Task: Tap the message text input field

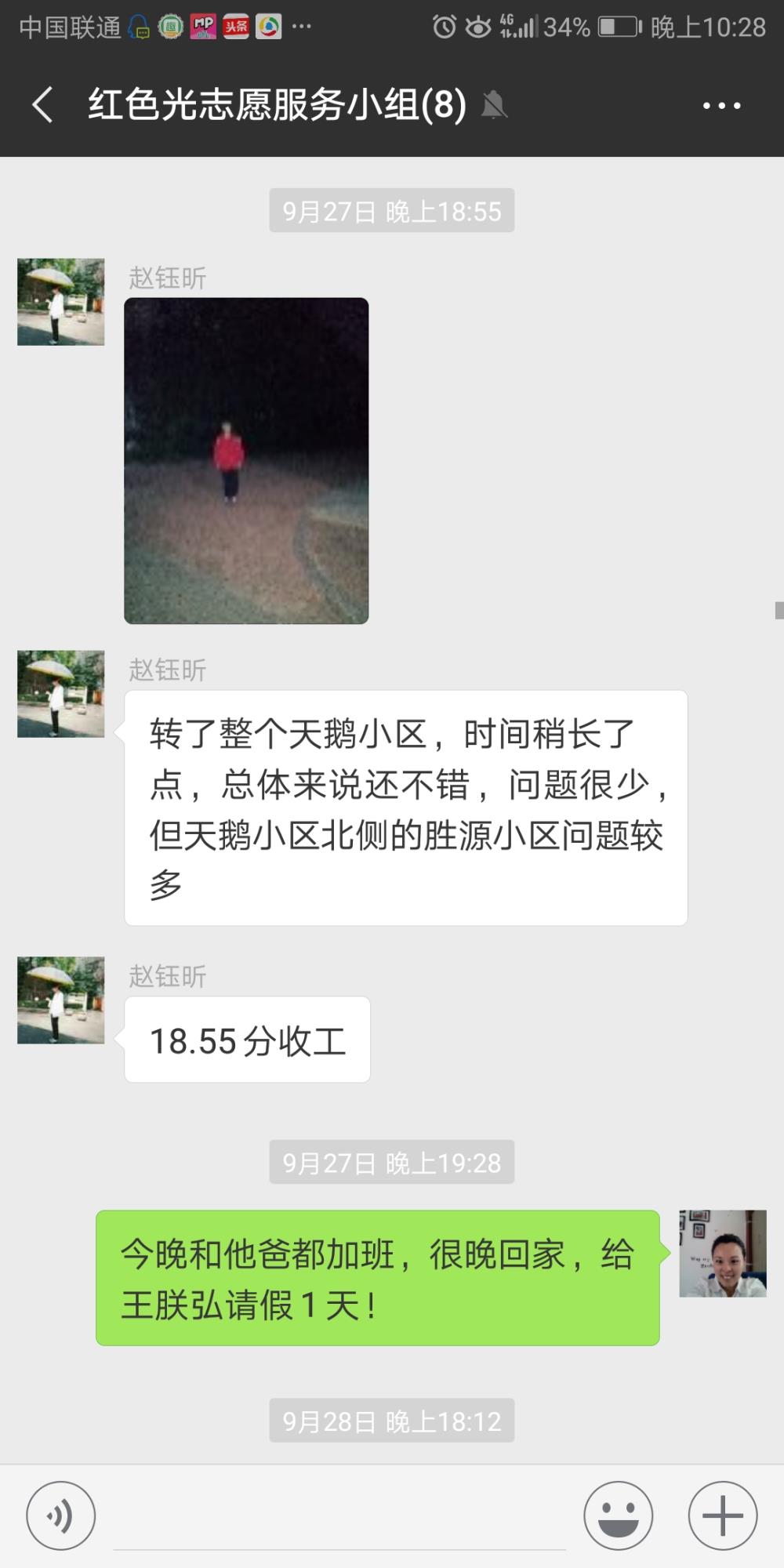Action: 339,1517
